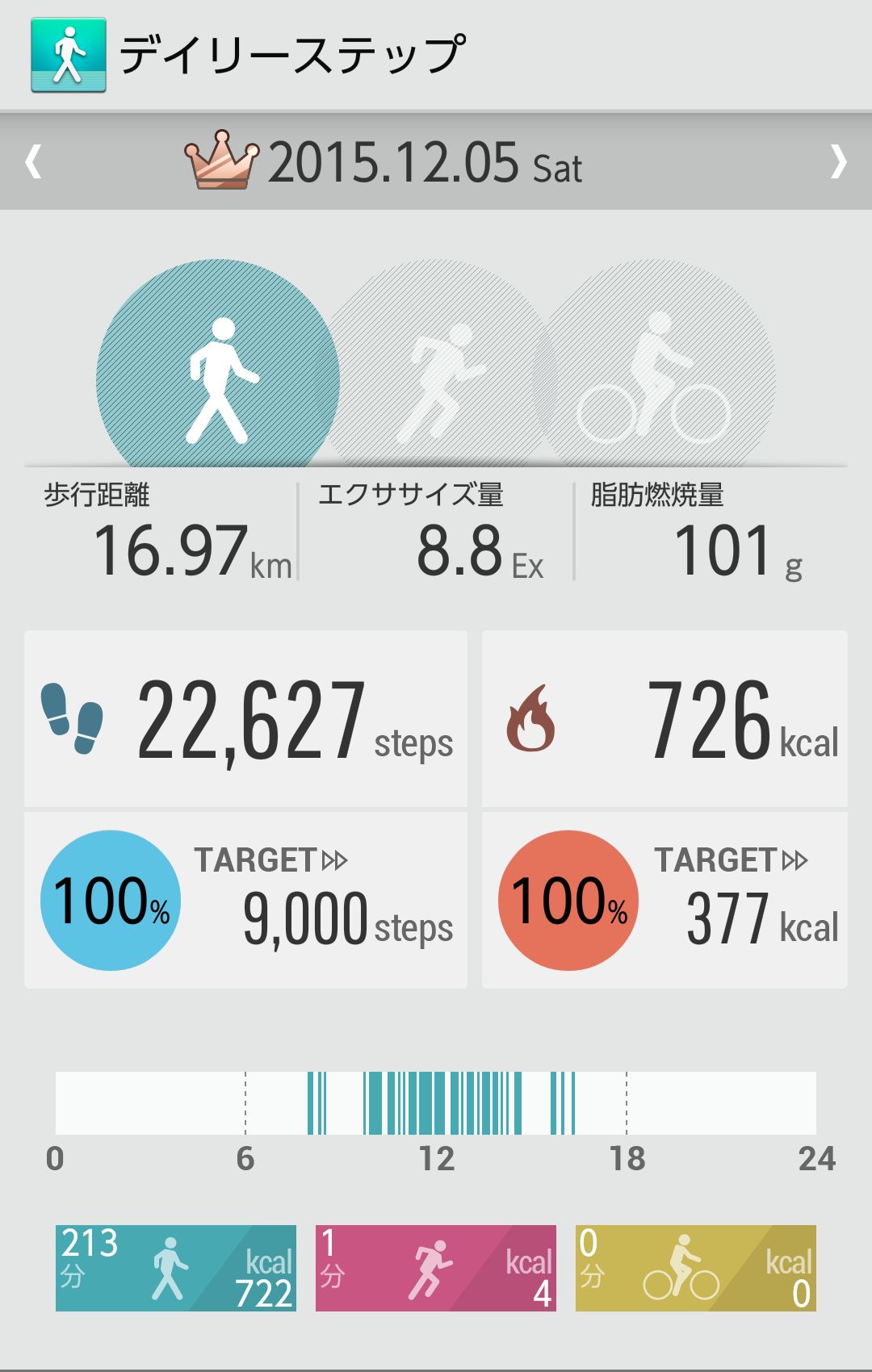Tap the Daily Step app icon
Viewport: 872px width, 1372px height.
[69, 55]
